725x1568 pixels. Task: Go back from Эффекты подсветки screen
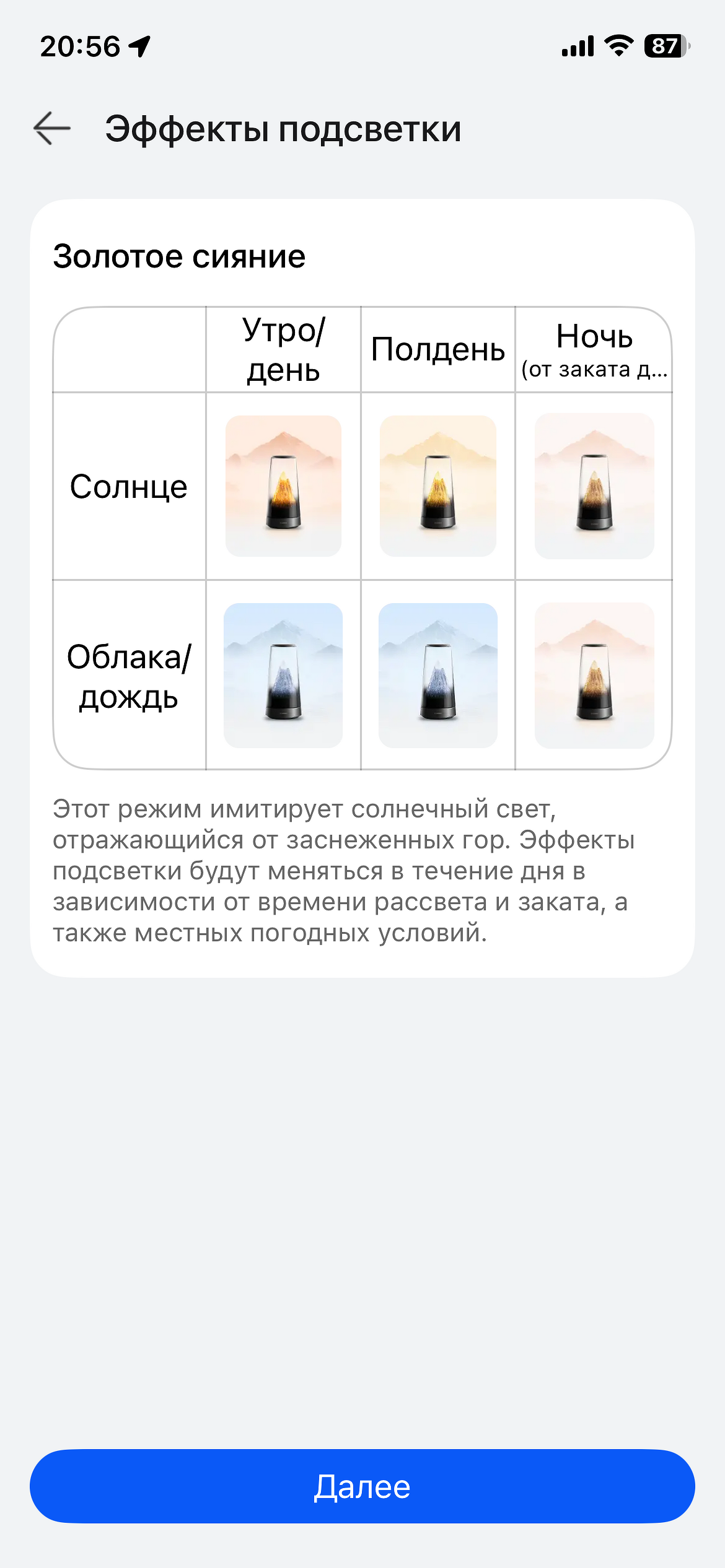pyautogui.click(x=52, y=129)
